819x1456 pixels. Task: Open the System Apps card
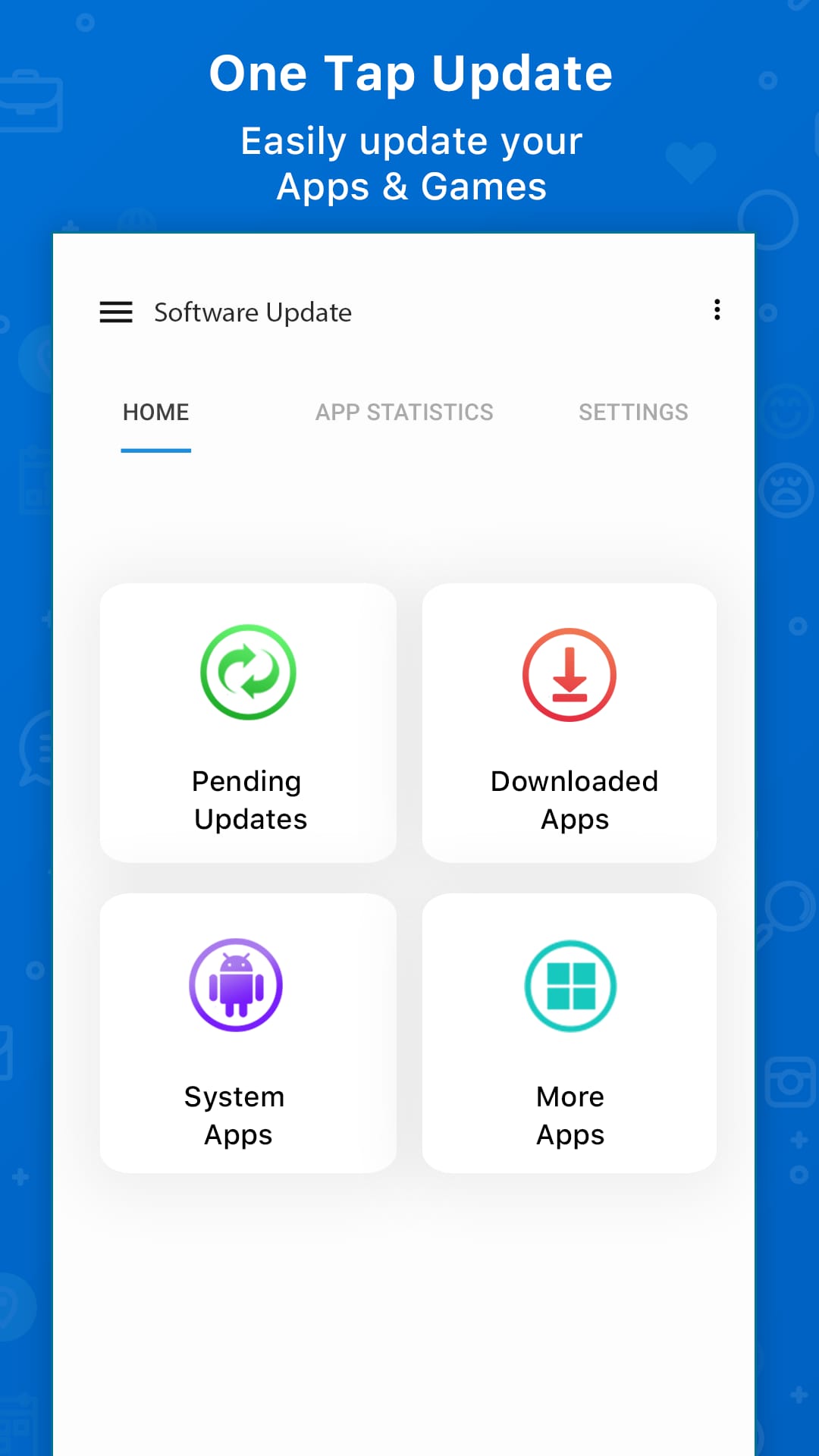tap(246, 1031)
